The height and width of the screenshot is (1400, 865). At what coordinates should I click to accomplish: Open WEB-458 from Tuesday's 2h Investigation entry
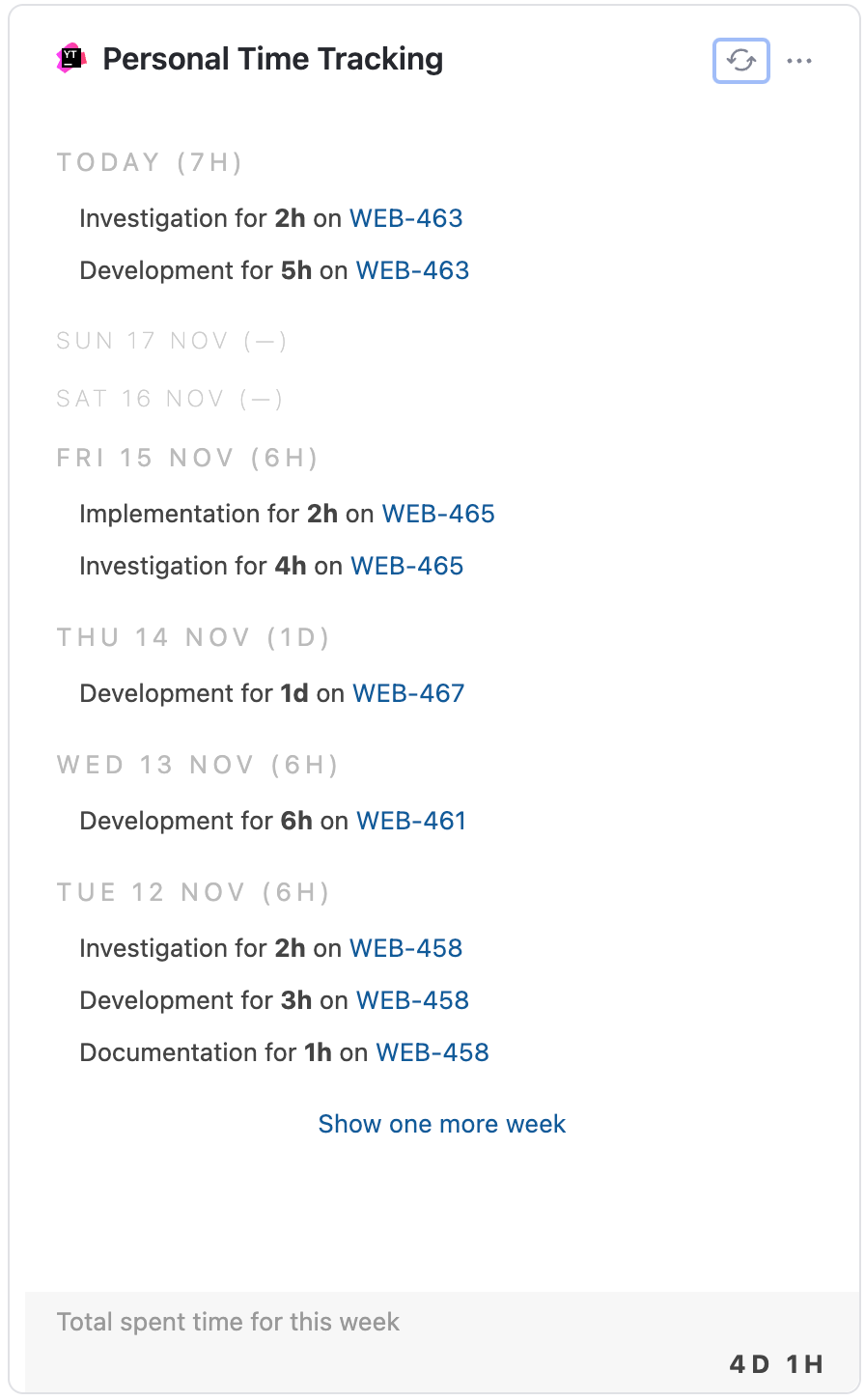click(x=405, y=948)
